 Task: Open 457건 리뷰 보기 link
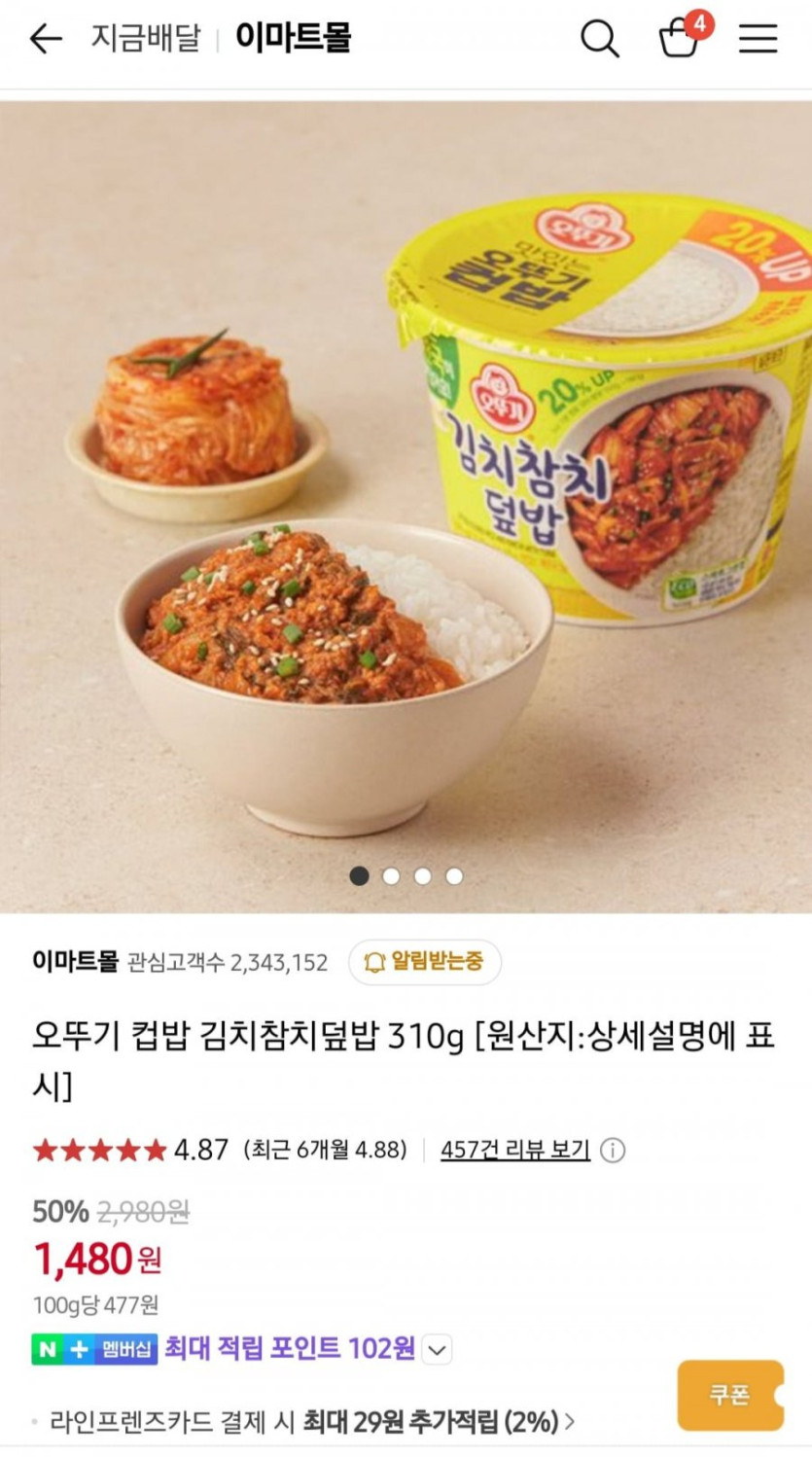click(515, 1150)
